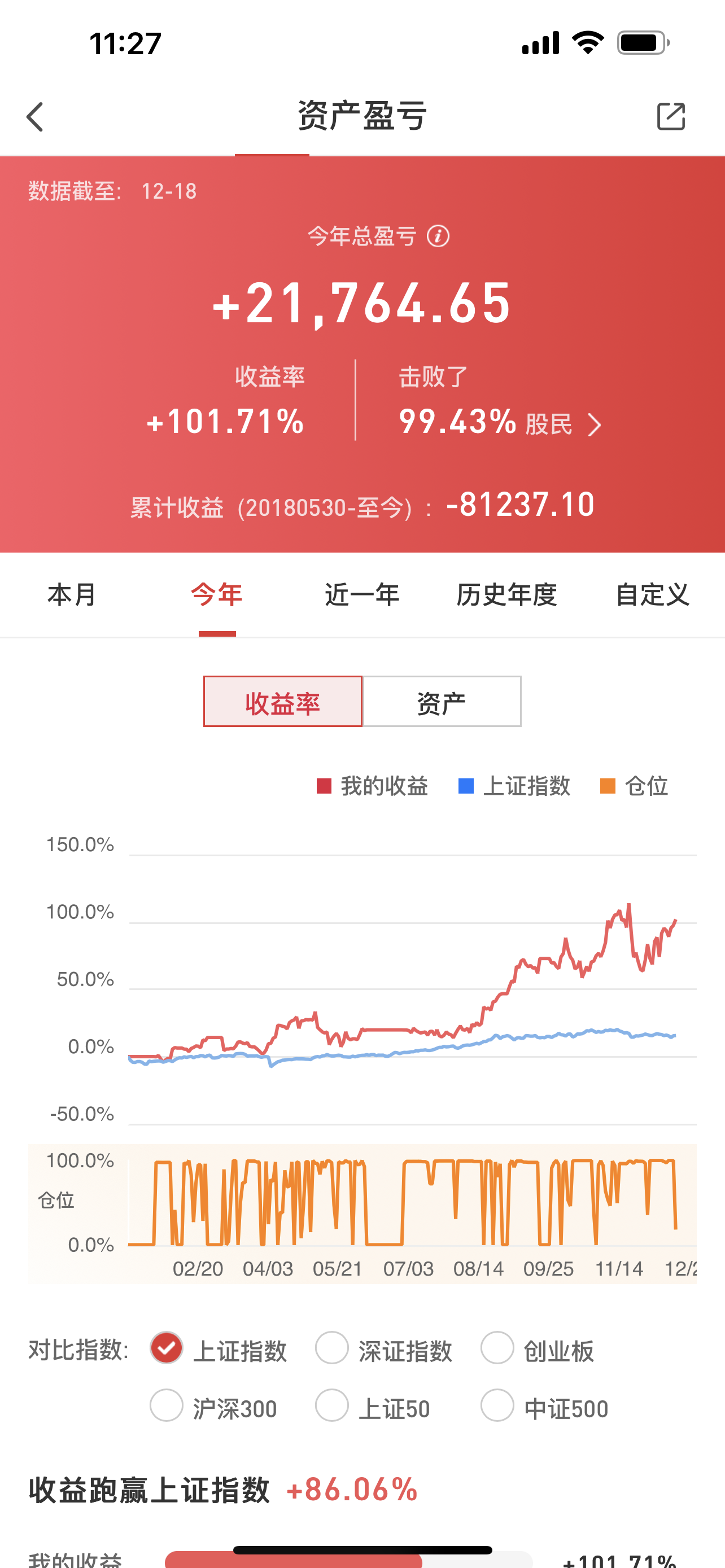Switch chart to 资产 view
Viewport: 725px width, 1568px height.
(442, 702)
